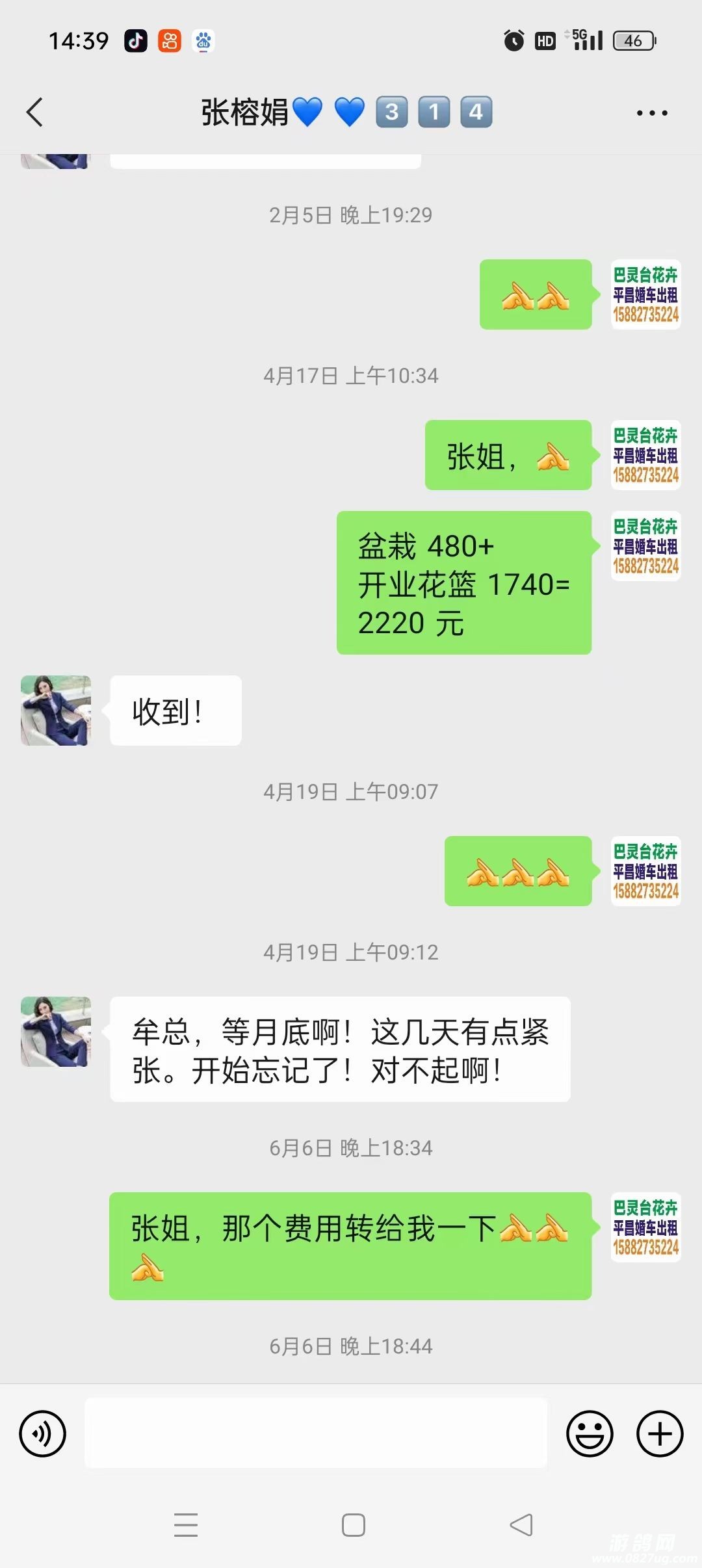Open the system recent apps menu
This screenshot has height=1568, width=702.
tap(186, 1525)
